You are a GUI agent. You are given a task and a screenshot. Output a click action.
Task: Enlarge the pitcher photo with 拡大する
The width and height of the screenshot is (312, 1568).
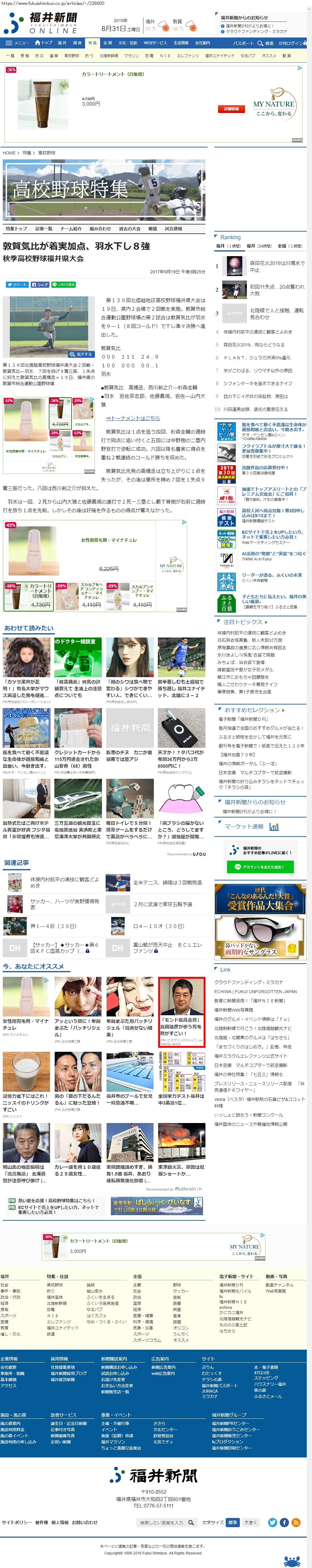click(x=81, y=354)
